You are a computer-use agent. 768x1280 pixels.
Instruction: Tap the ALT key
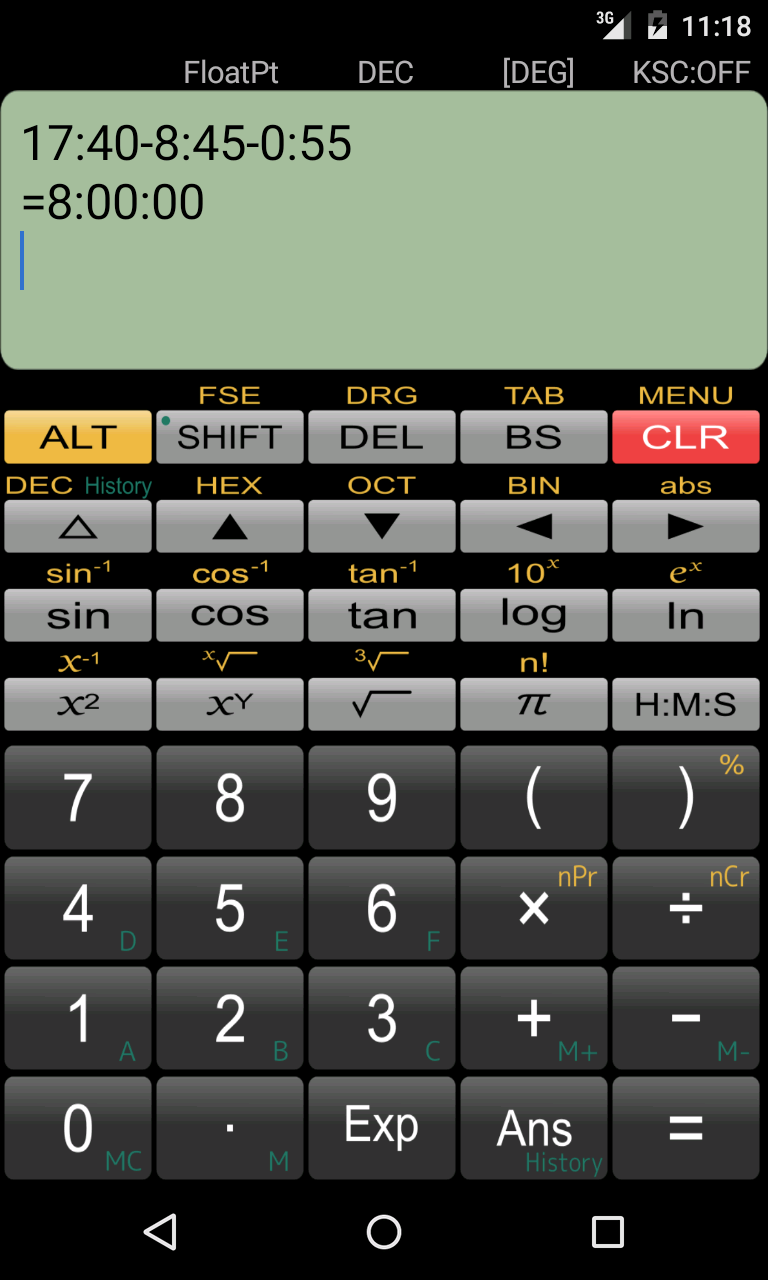(x=78, y=437)
